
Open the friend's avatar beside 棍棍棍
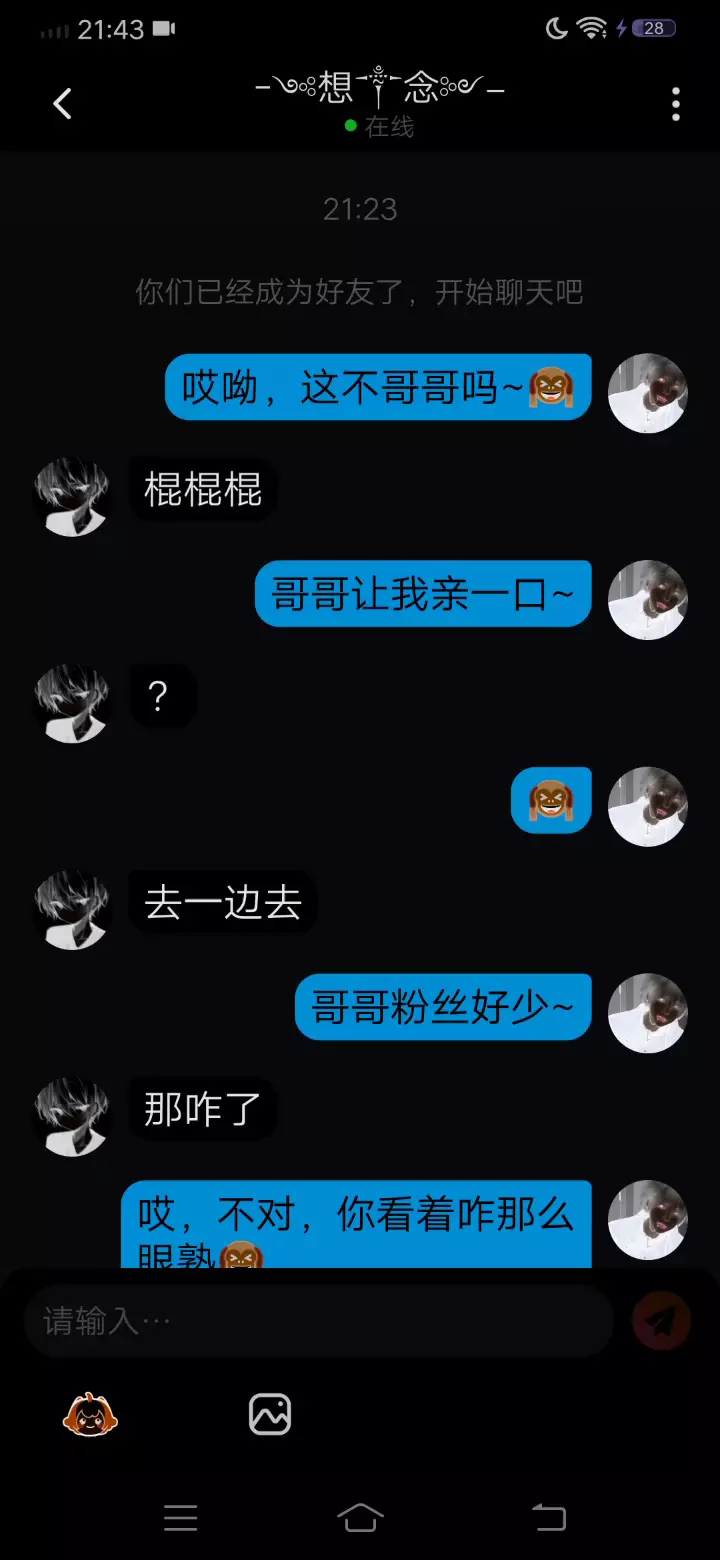point(72,496)
